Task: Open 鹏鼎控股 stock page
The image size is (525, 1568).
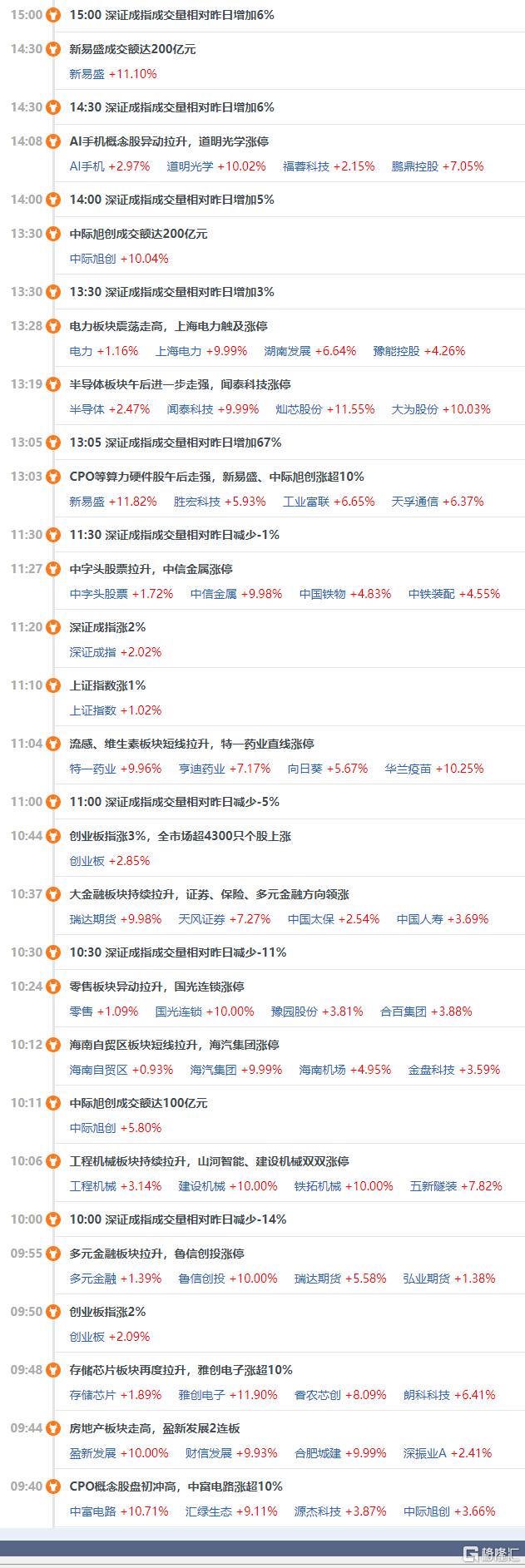Action: pos(414,166)
